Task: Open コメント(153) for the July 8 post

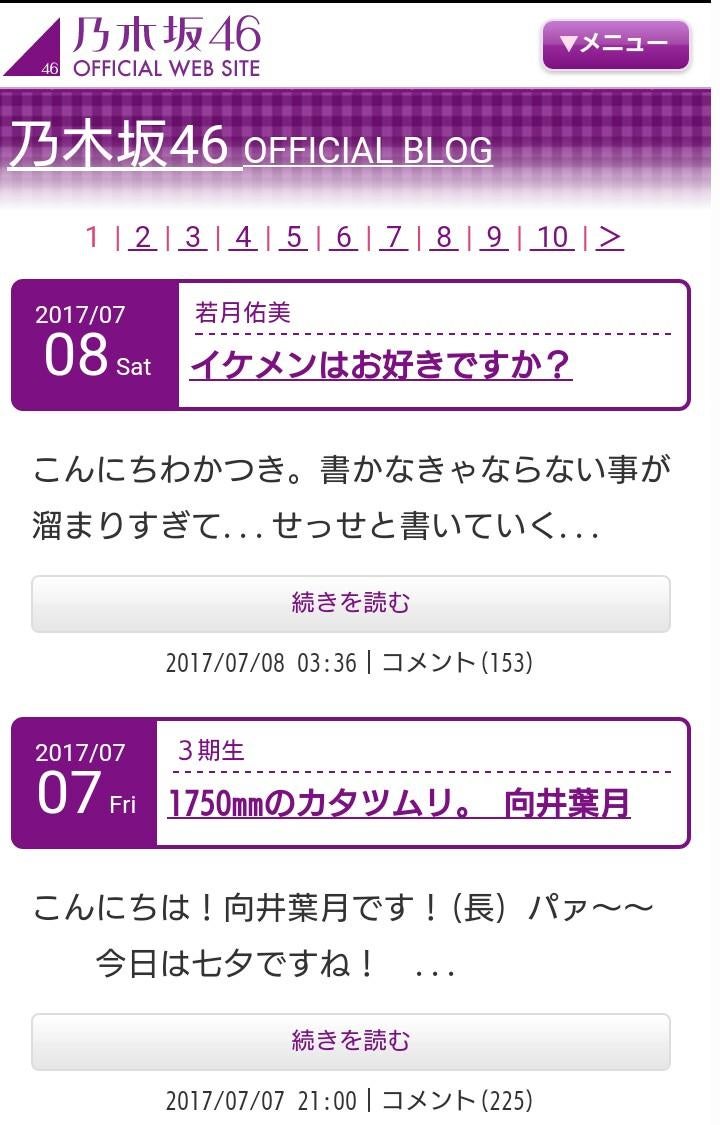Action: pos(461,660)
